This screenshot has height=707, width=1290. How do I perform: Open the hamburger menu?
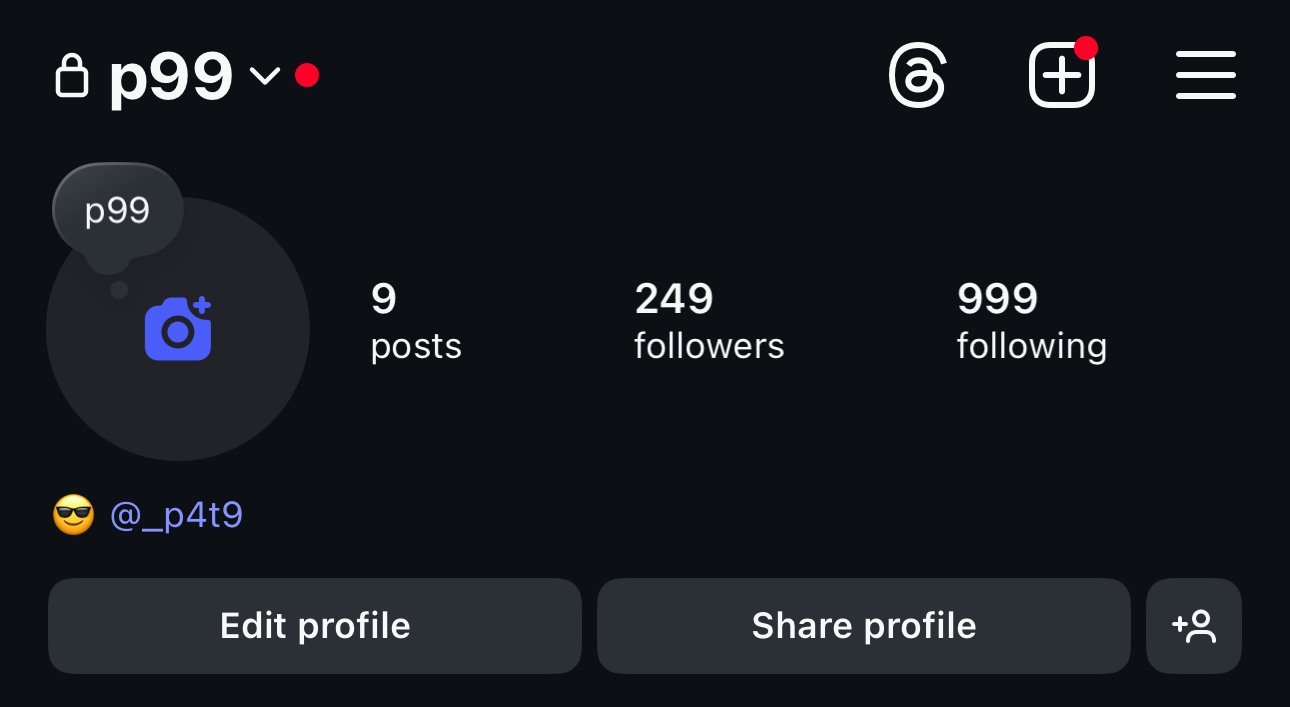(1205, 76)
